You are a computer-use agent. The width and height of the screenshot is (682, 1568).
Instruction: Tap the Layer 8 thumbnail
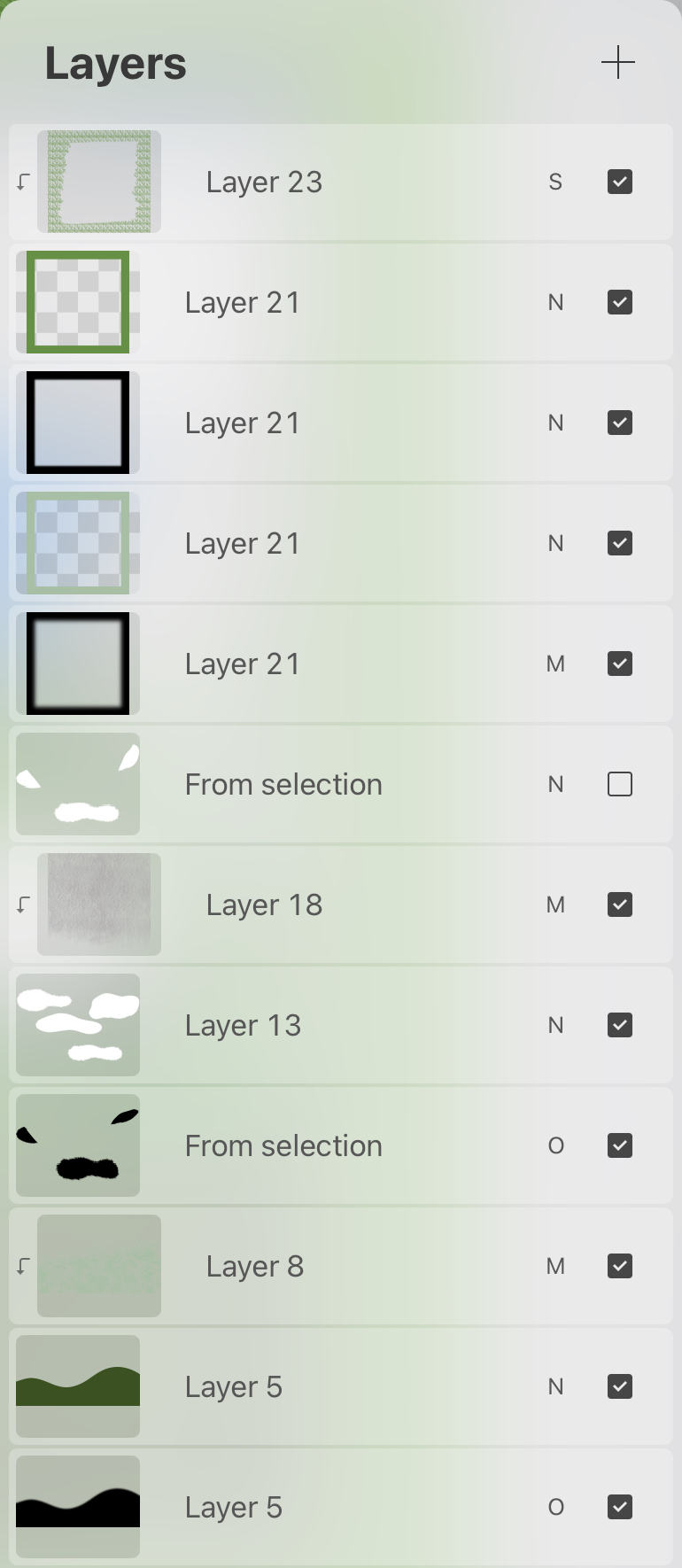(99, 1267)
